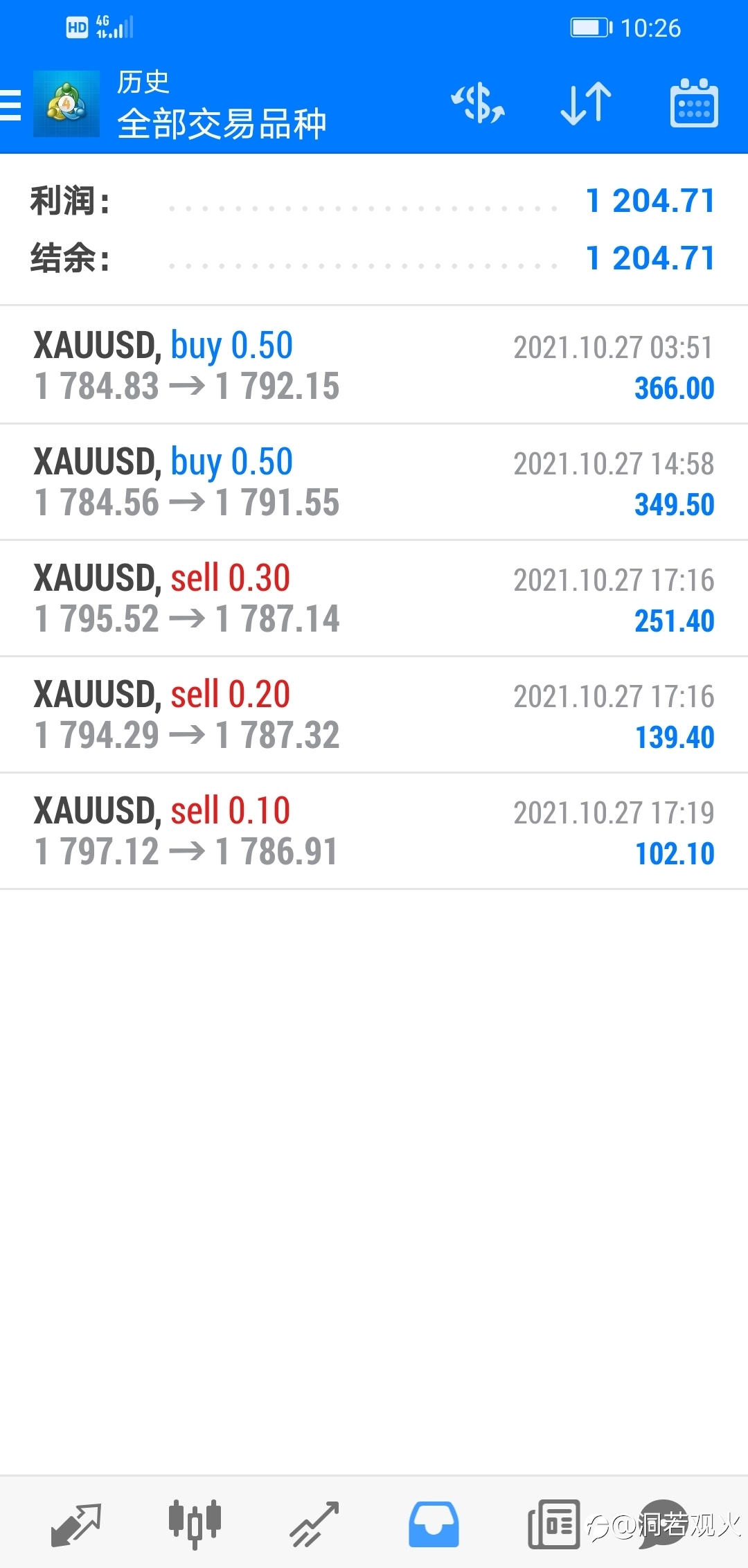Tap the sort arrows icon
This screenshot has width=748, height=1568.
tap(586, 104)
